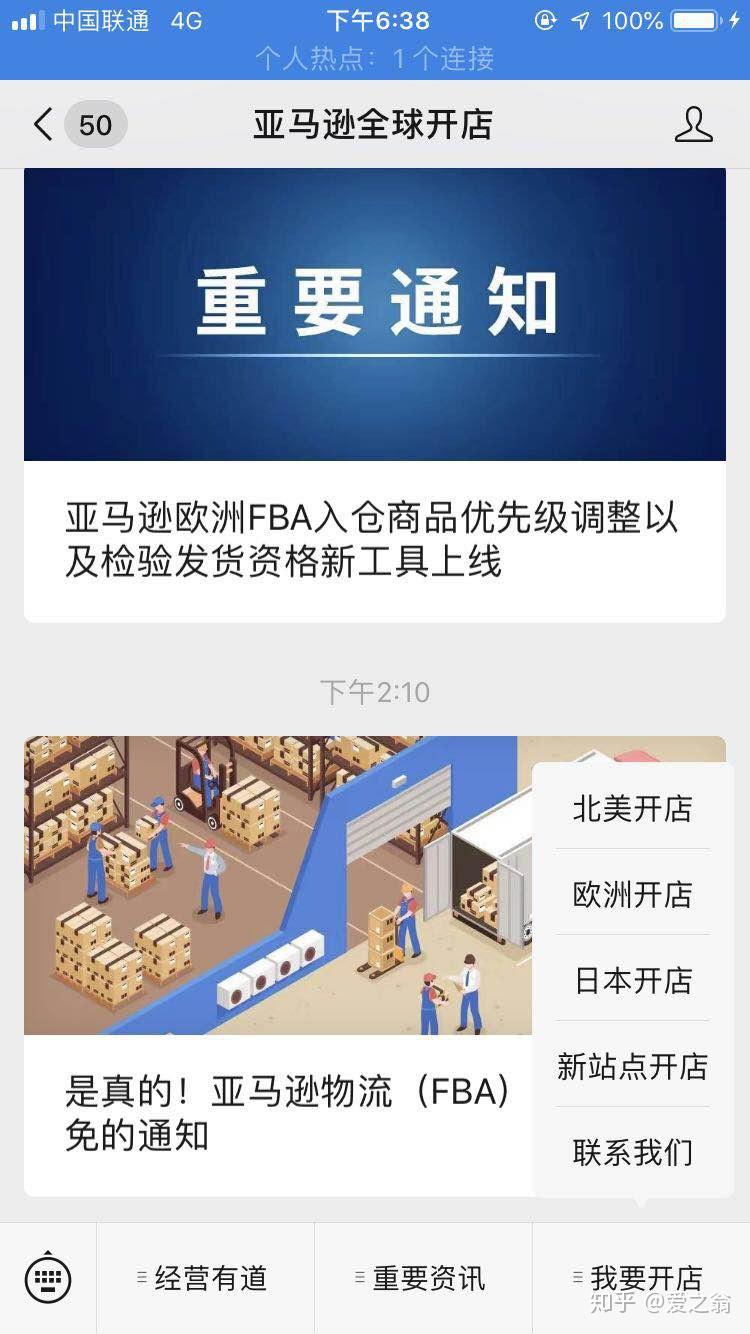This screenshot has height=1334, width=750.
Task: Open the 亚马逊物流 FBA notice card
Action: pos(280,965)
